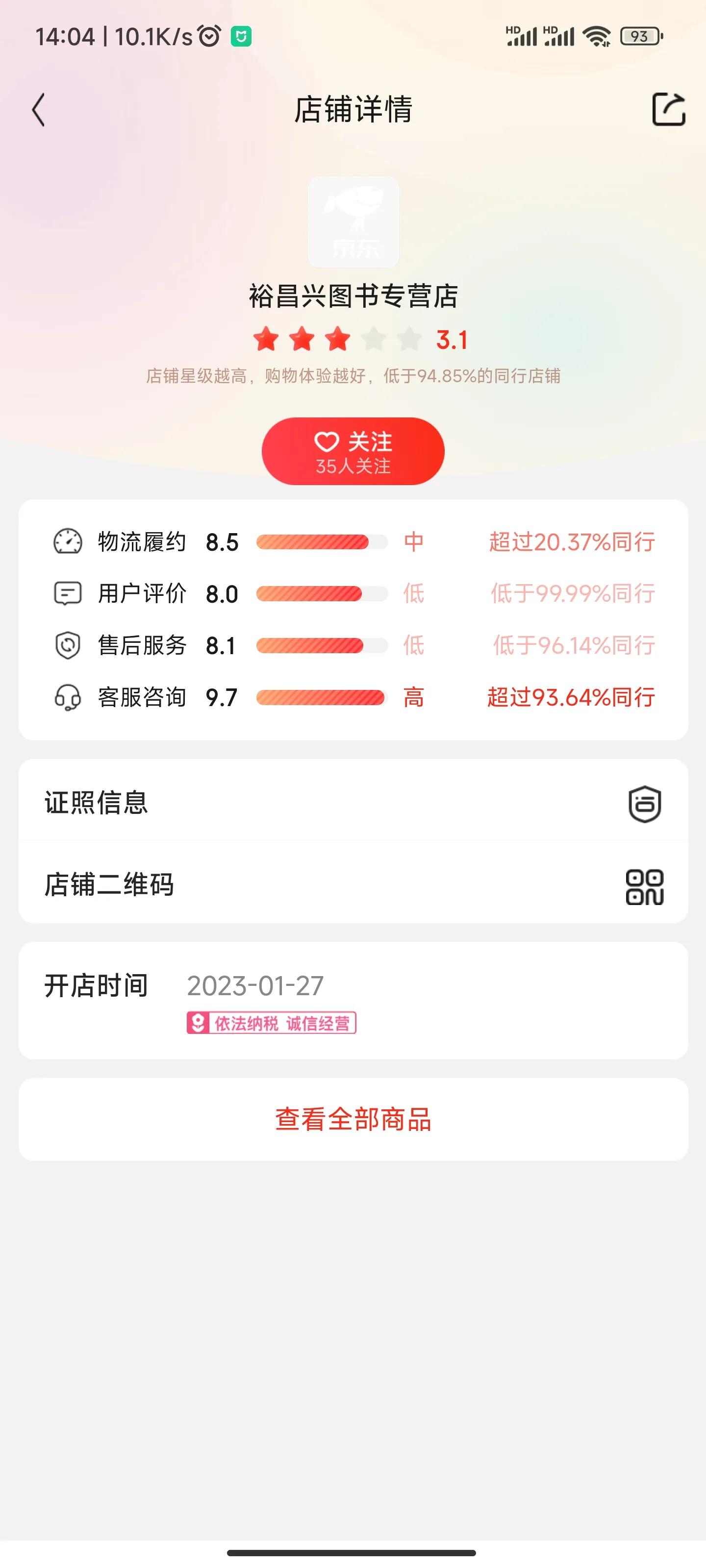The image size is (706, 1568).
Task: Open the 开店时间 details row
Action: (353, 986)
